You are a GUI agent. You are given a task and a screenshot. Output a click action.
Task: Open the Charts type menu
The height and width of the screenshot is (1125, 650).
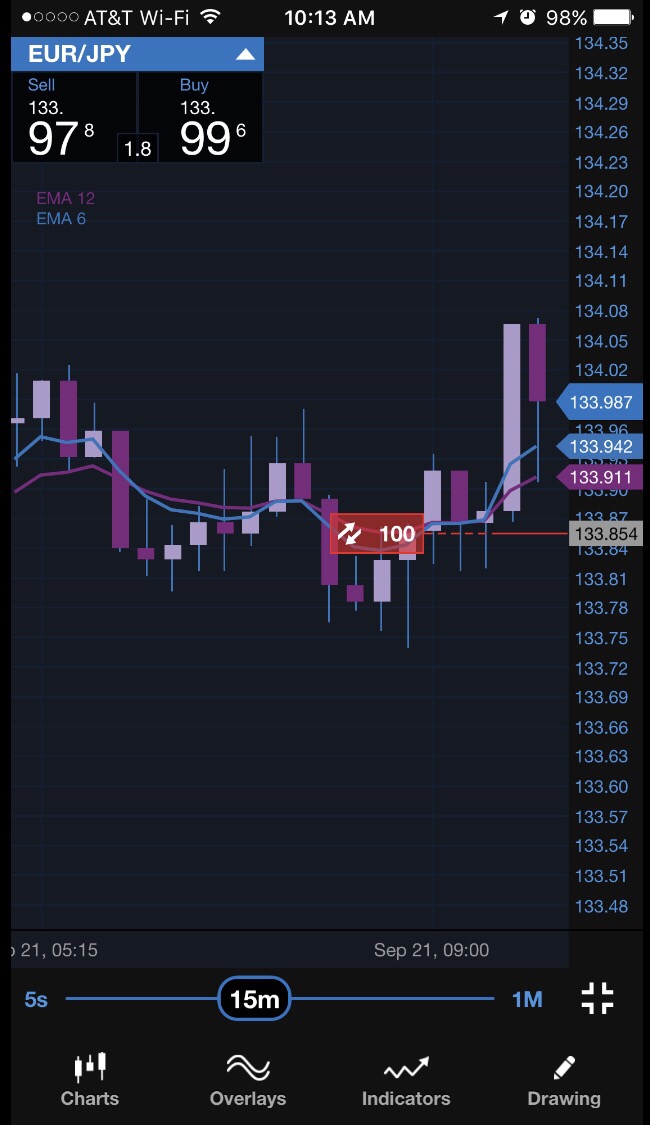[x=89, y=1080]
